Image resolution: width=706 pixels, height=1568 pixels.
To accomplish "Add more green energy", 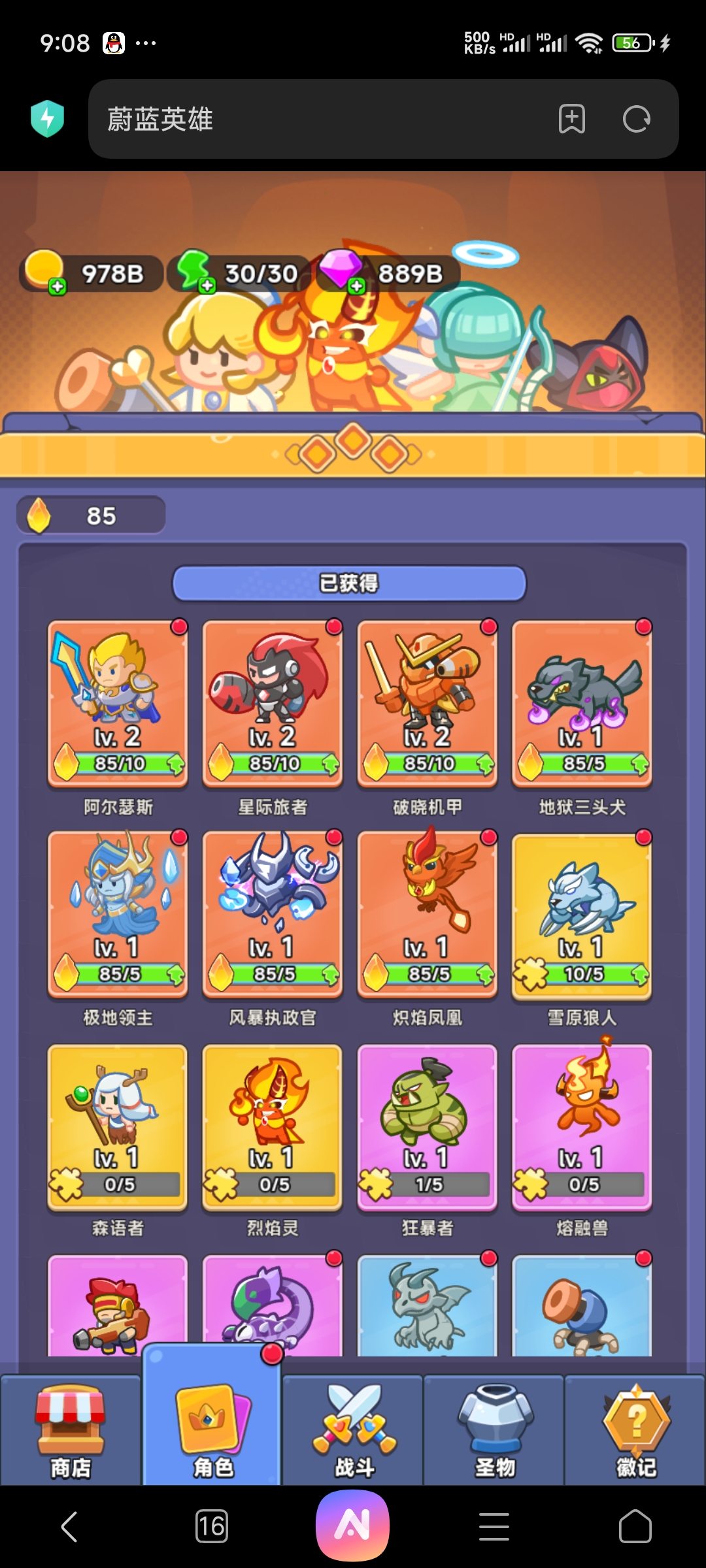I will 207,286.
